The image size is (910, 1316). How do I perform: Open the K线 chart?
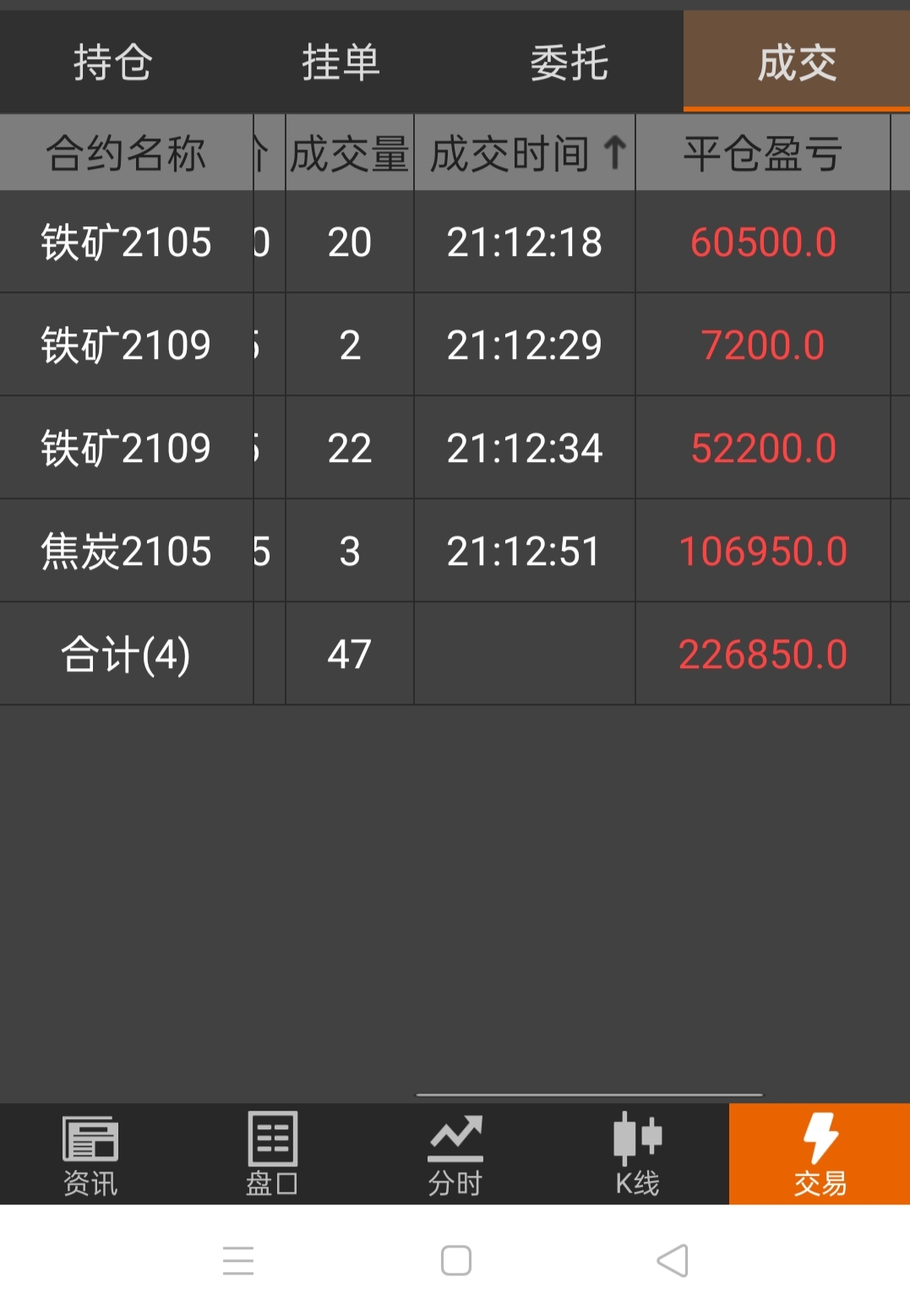pos(637,1155)
